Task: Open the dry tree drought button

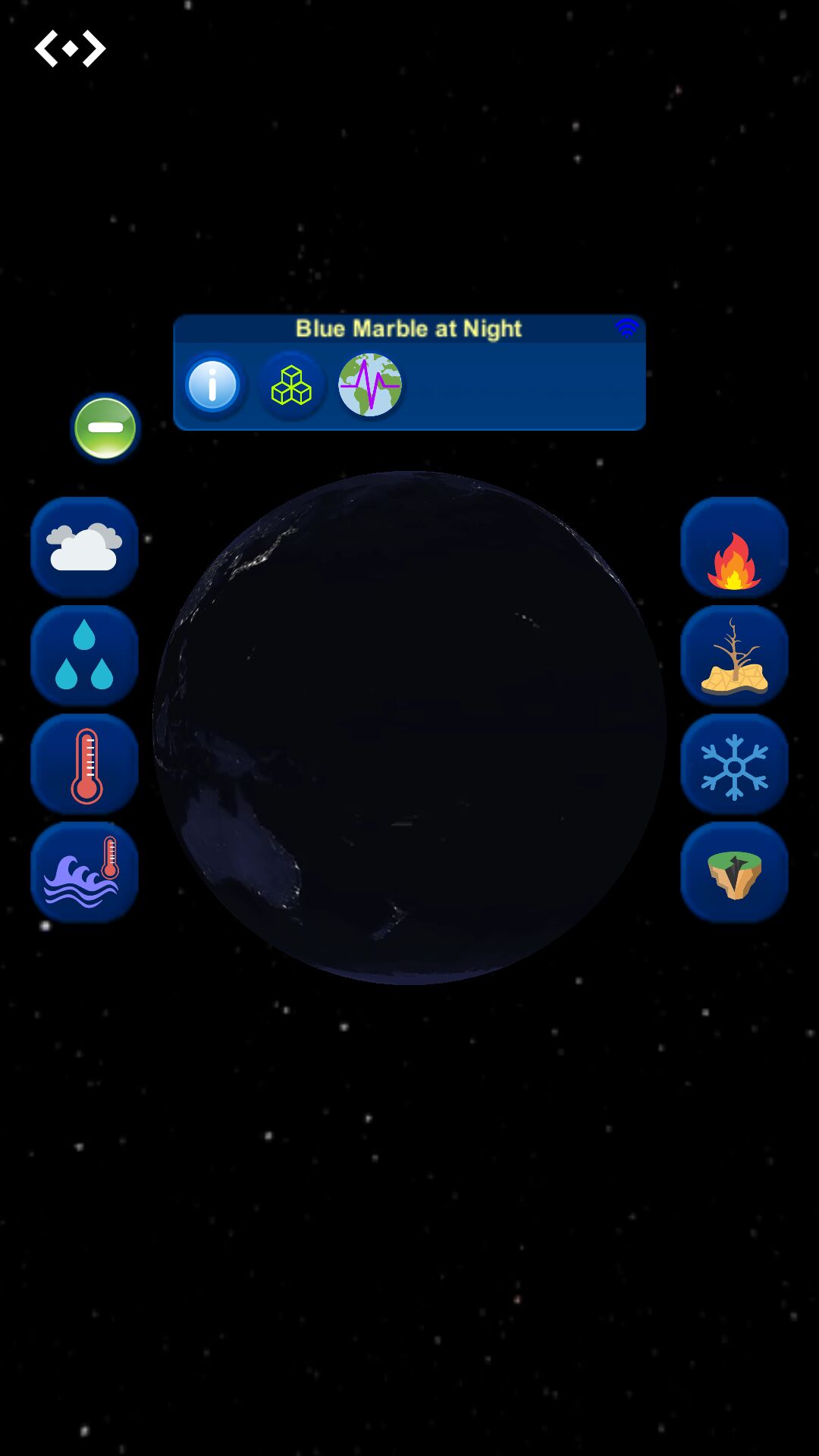Action: 734,656
